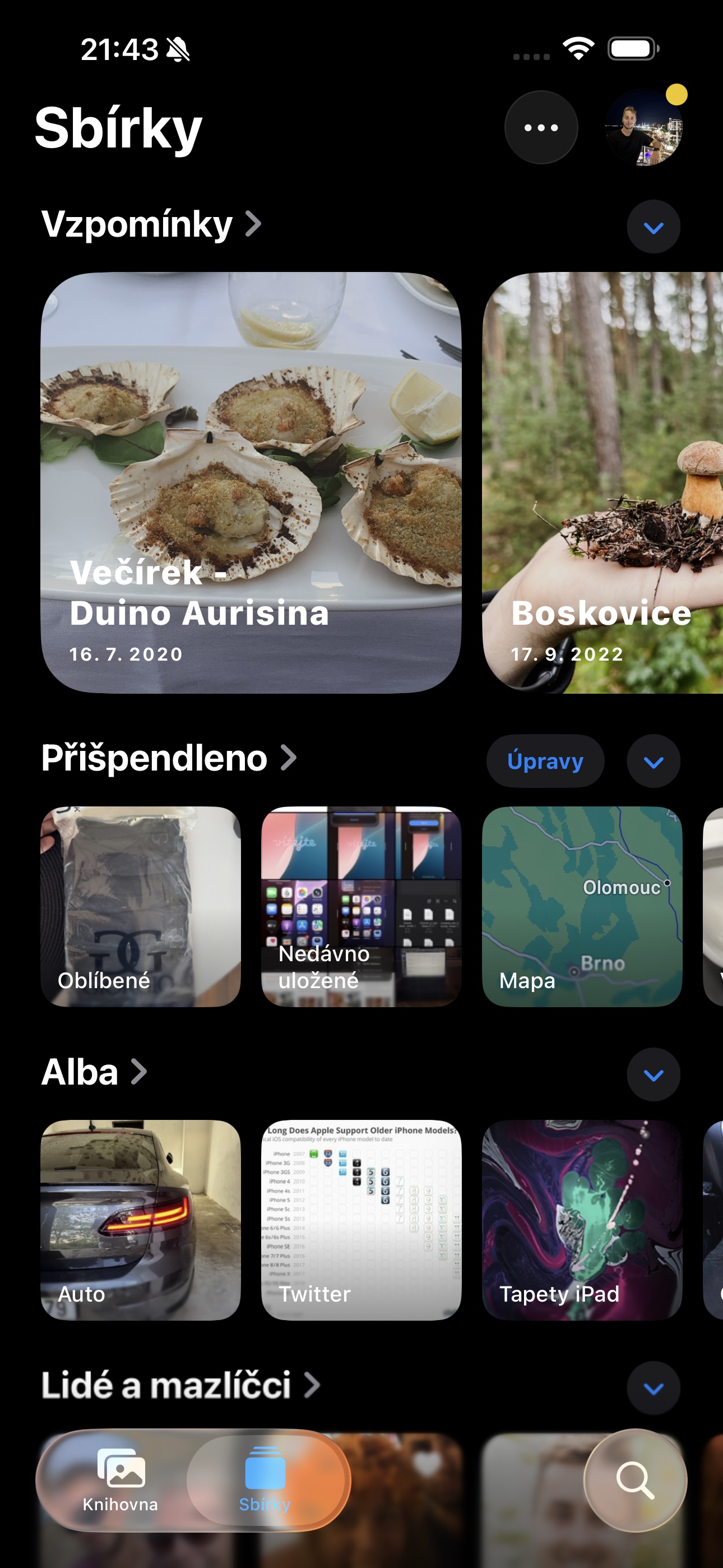723x1568 pixels.
Task: Open the Nedávno uložené collection
Action: [361, 906]
